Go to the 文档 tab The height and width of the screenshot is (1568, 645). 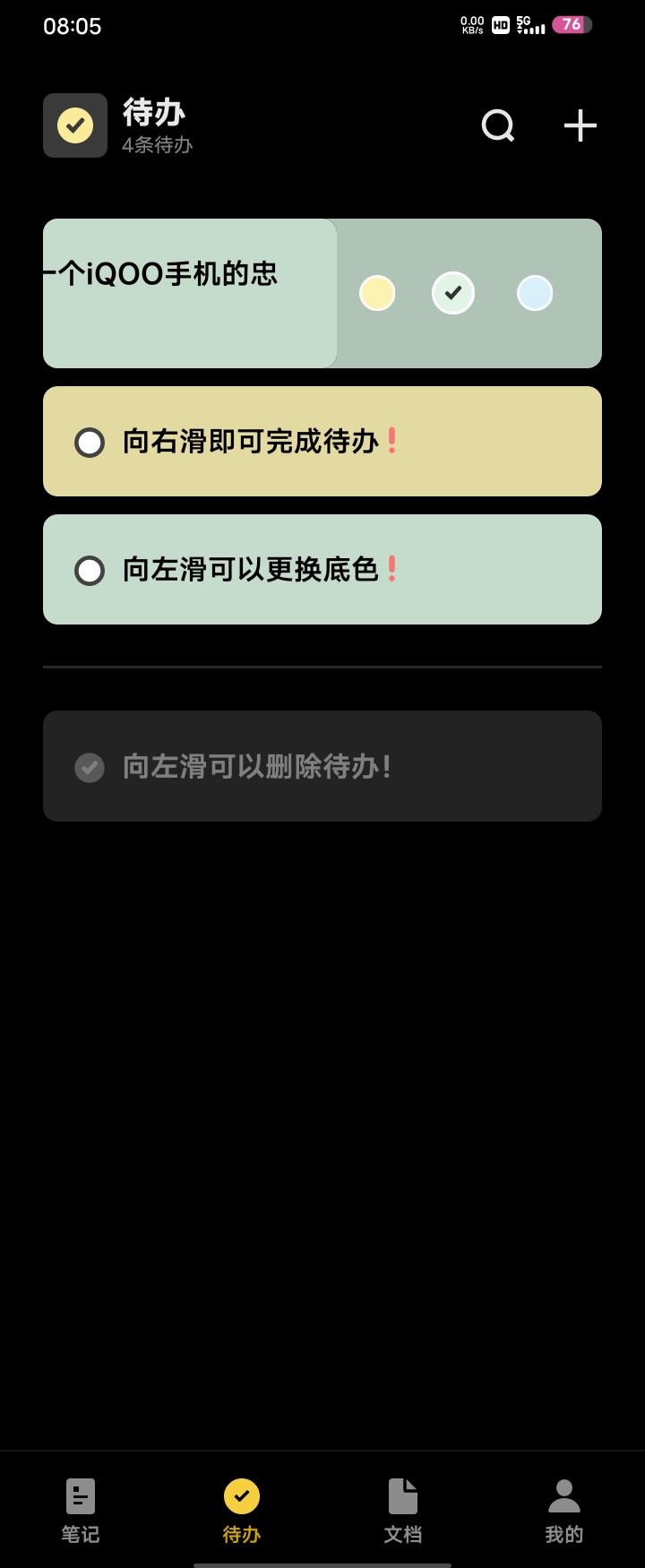(x=403, y=1512)
